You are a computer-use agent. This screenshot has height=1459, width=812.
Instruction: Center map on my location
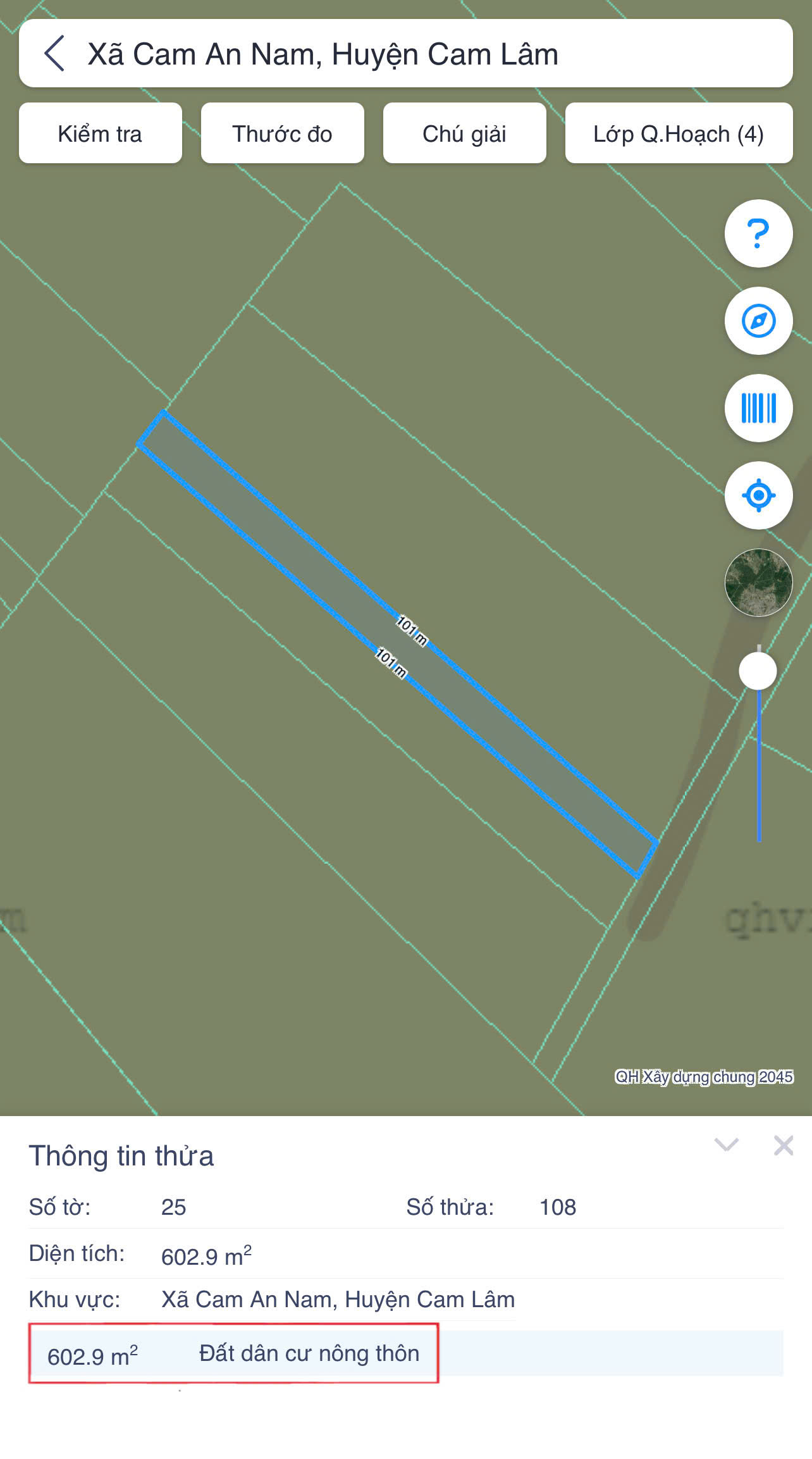(x=758, y=495)
